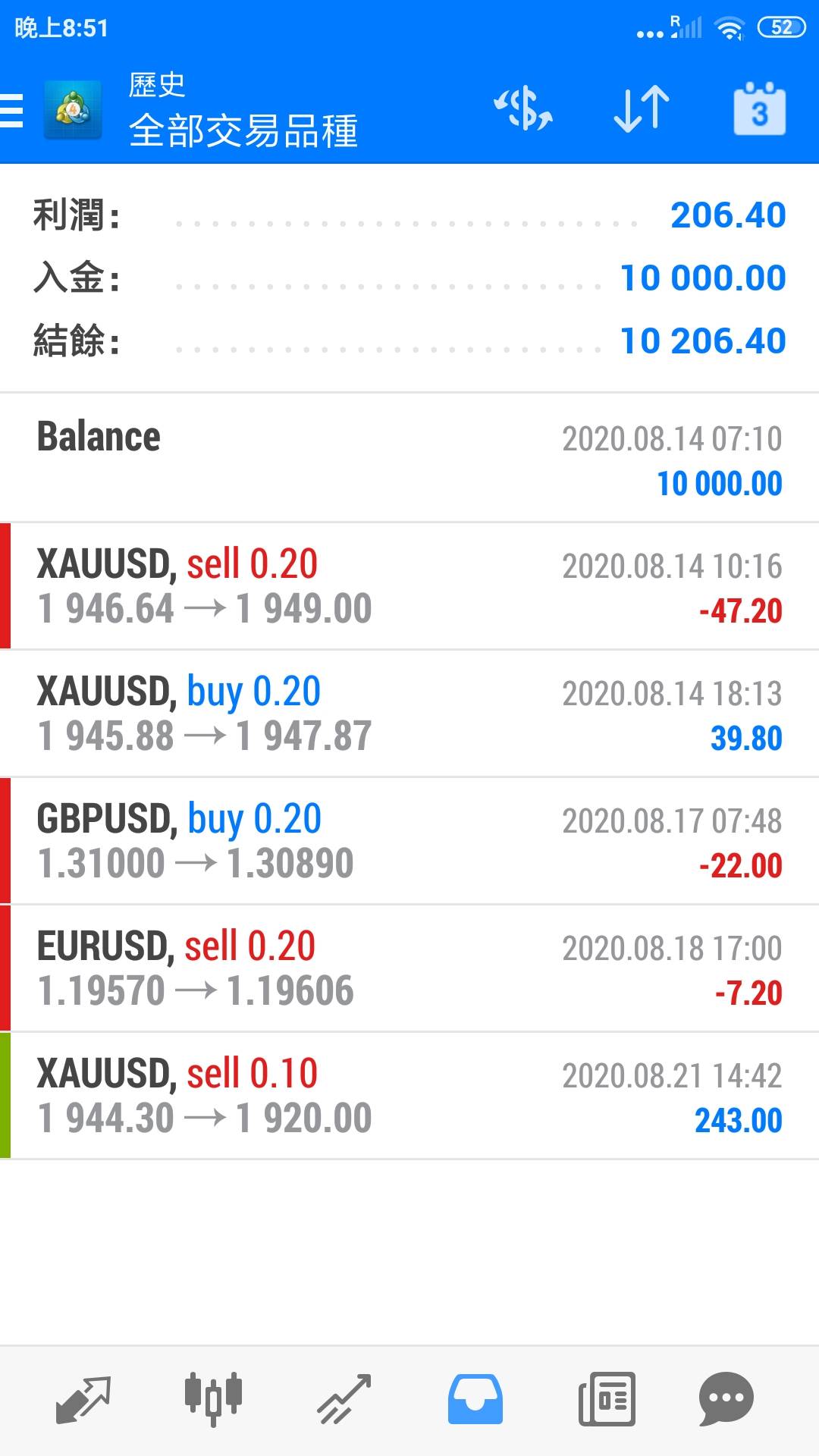
Task: Open the chat messages tab
Action: [x=726, y=1399]
